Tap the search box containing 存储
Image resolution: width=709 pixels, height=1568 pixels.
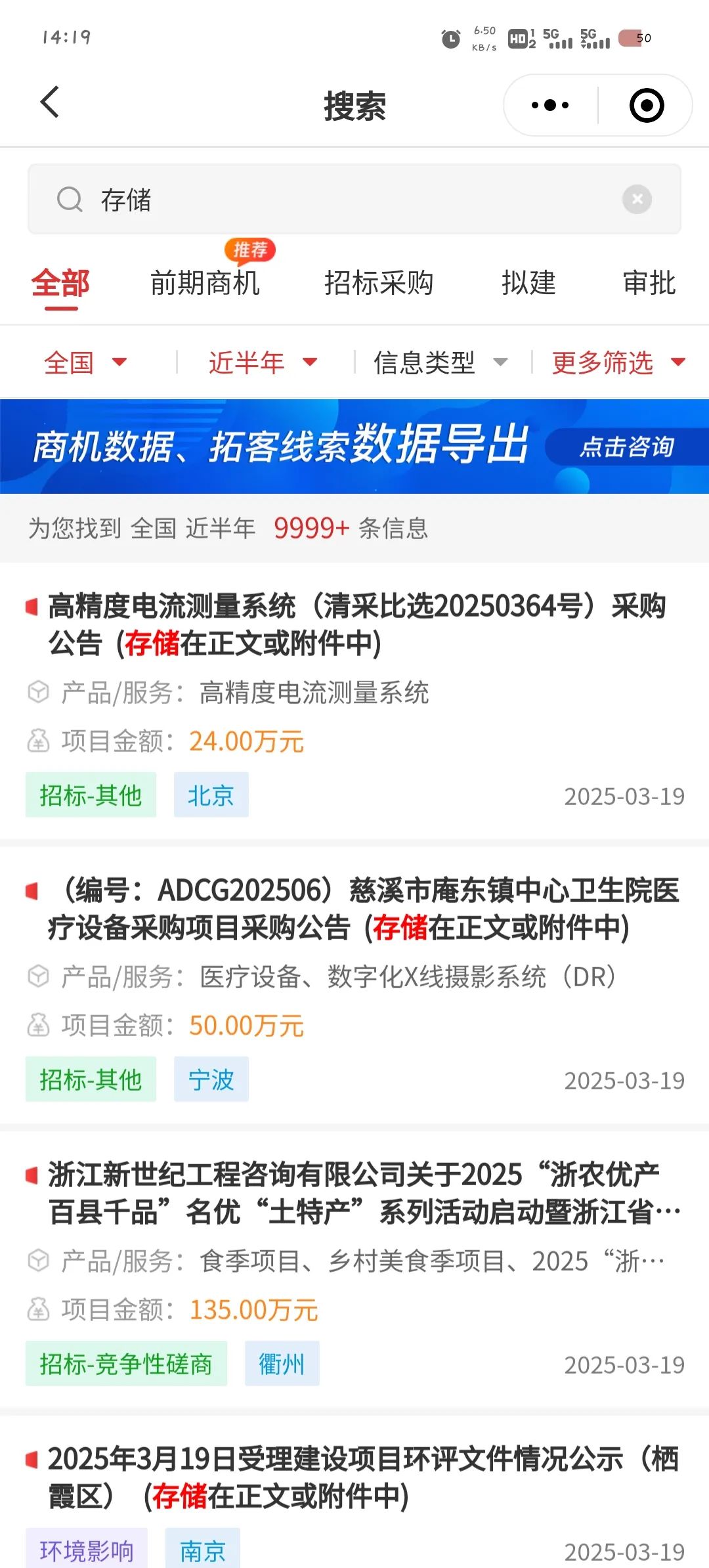click(x=354, y=199)
